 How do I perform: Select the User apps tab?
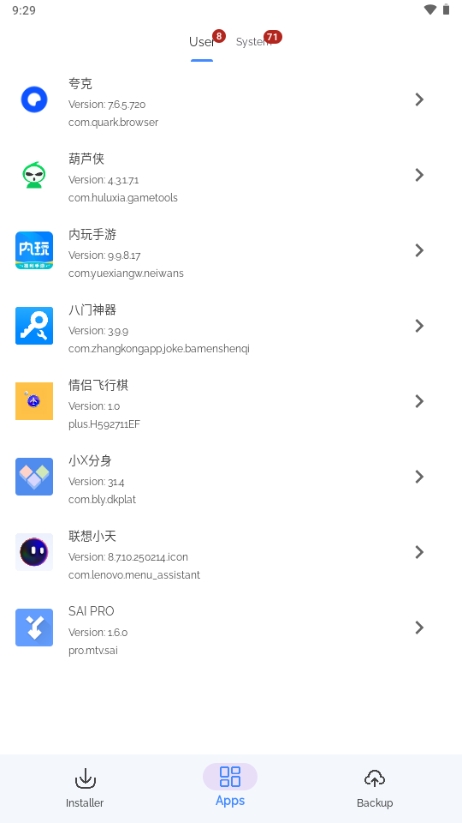point(202,41)
